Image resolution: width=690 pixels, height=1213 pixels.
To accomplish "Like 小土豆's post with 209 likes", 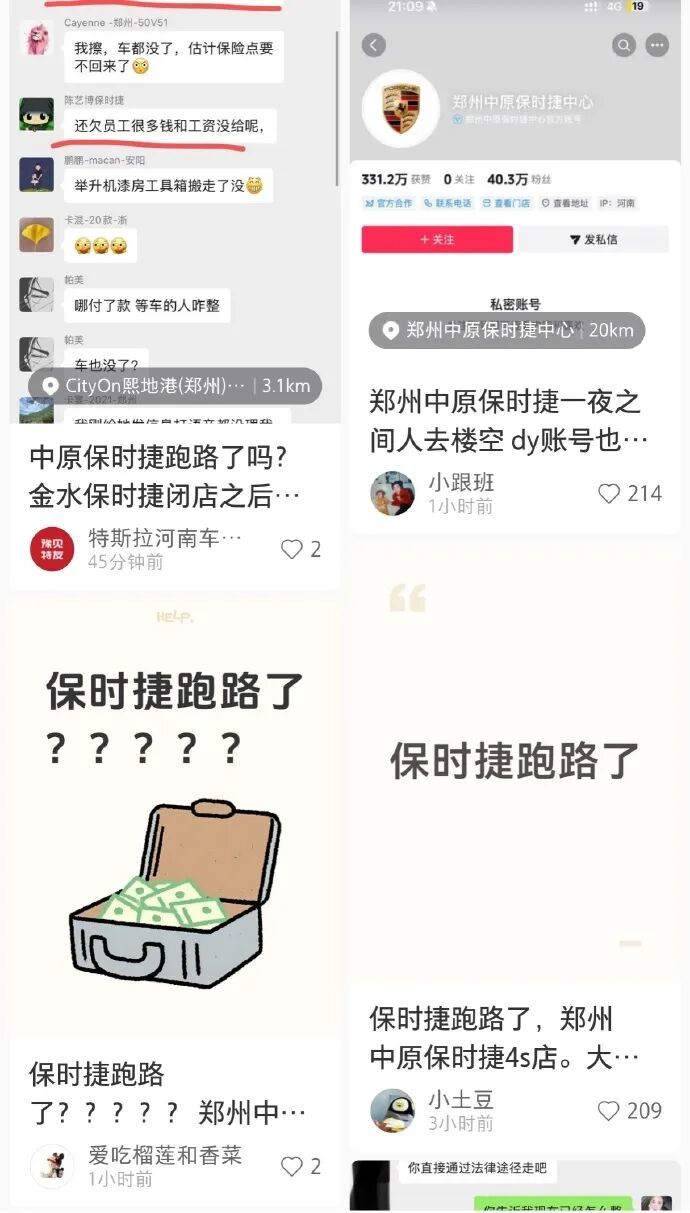I will click(629, 1110).
